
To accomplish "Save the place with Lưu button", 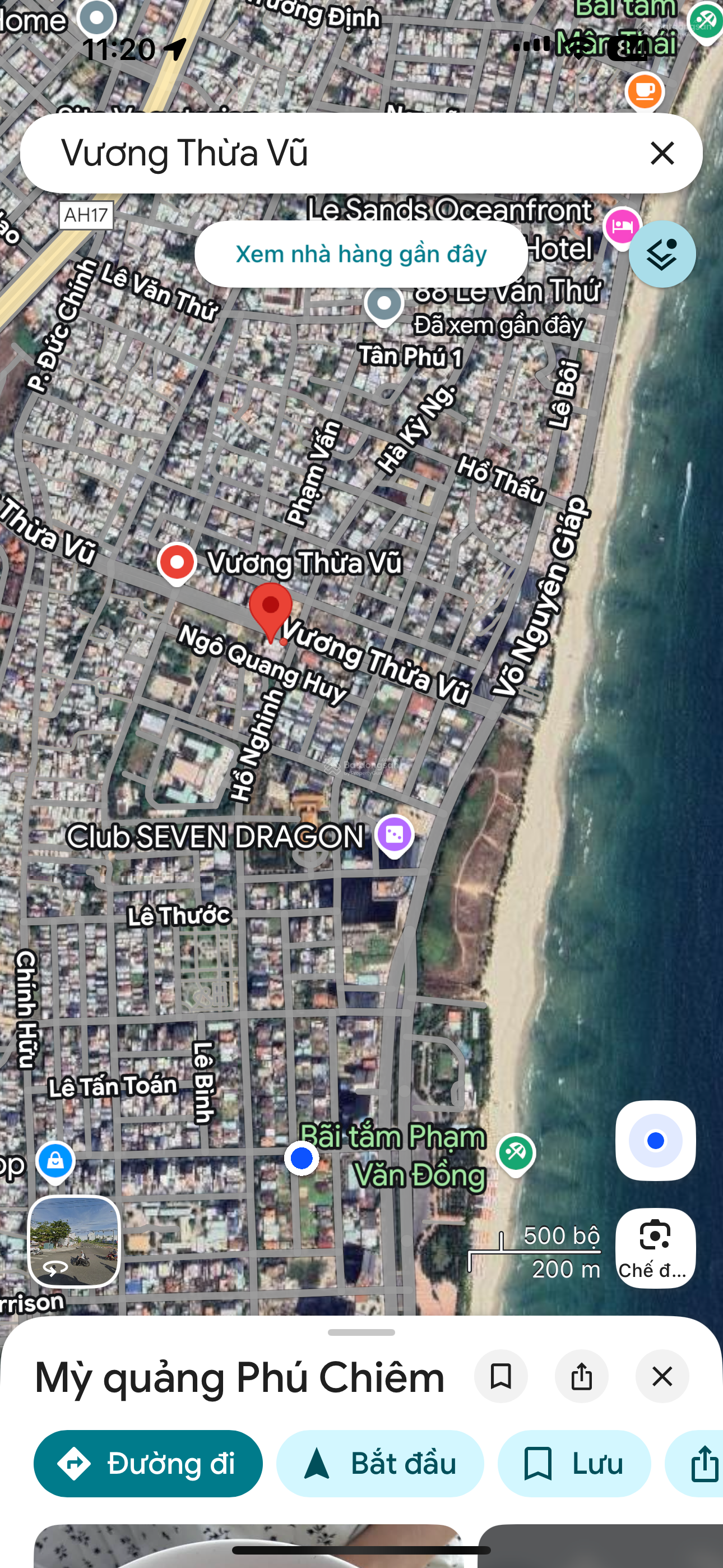I will pos(574,1463).
